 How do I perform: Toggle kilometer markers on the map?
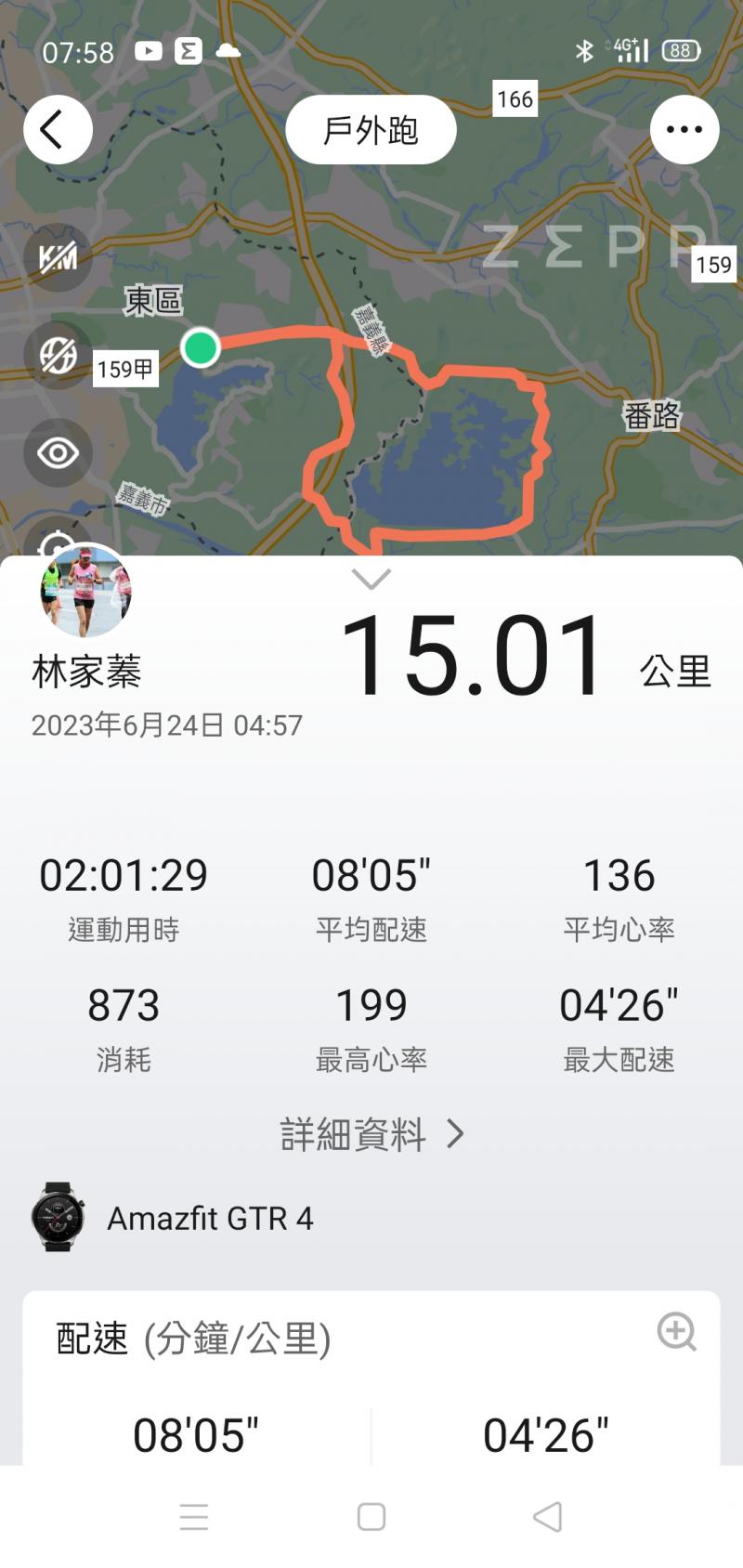pyautogui.click(x=58, y=257)
